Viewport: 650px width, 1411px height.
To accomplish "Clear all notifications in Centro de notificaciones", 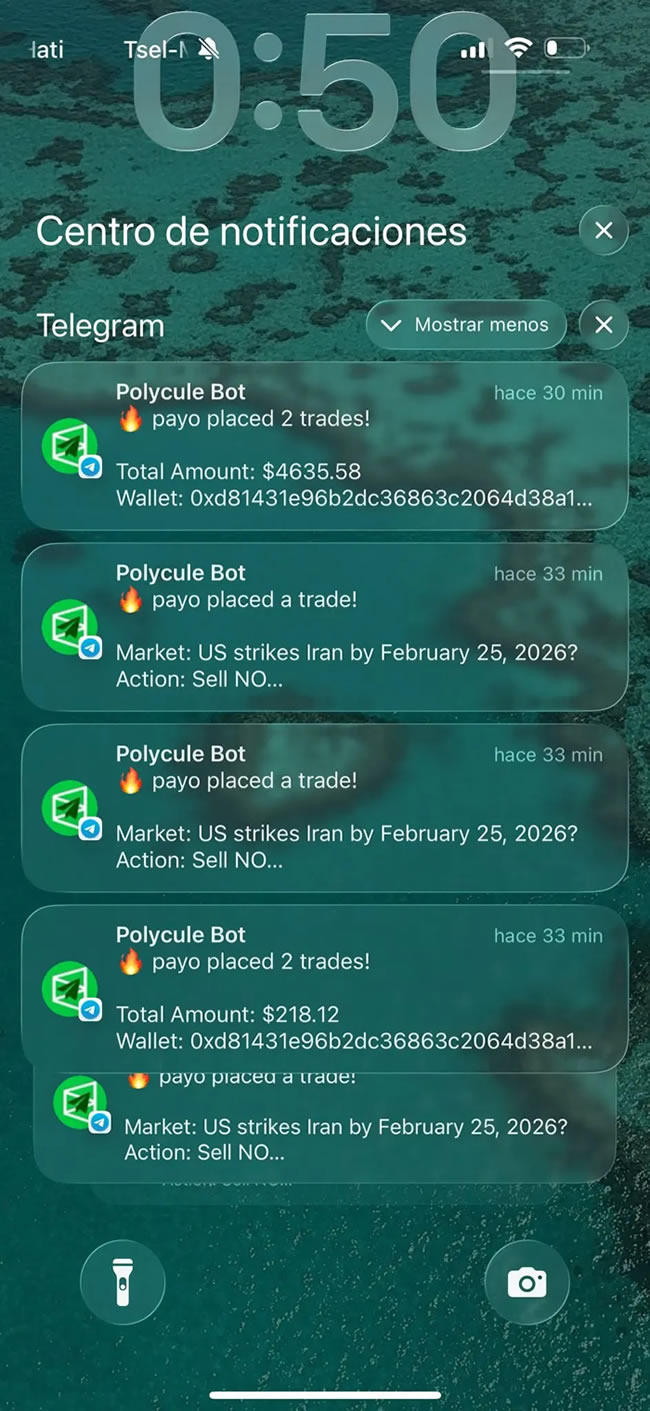I will (x=603, y=231).
